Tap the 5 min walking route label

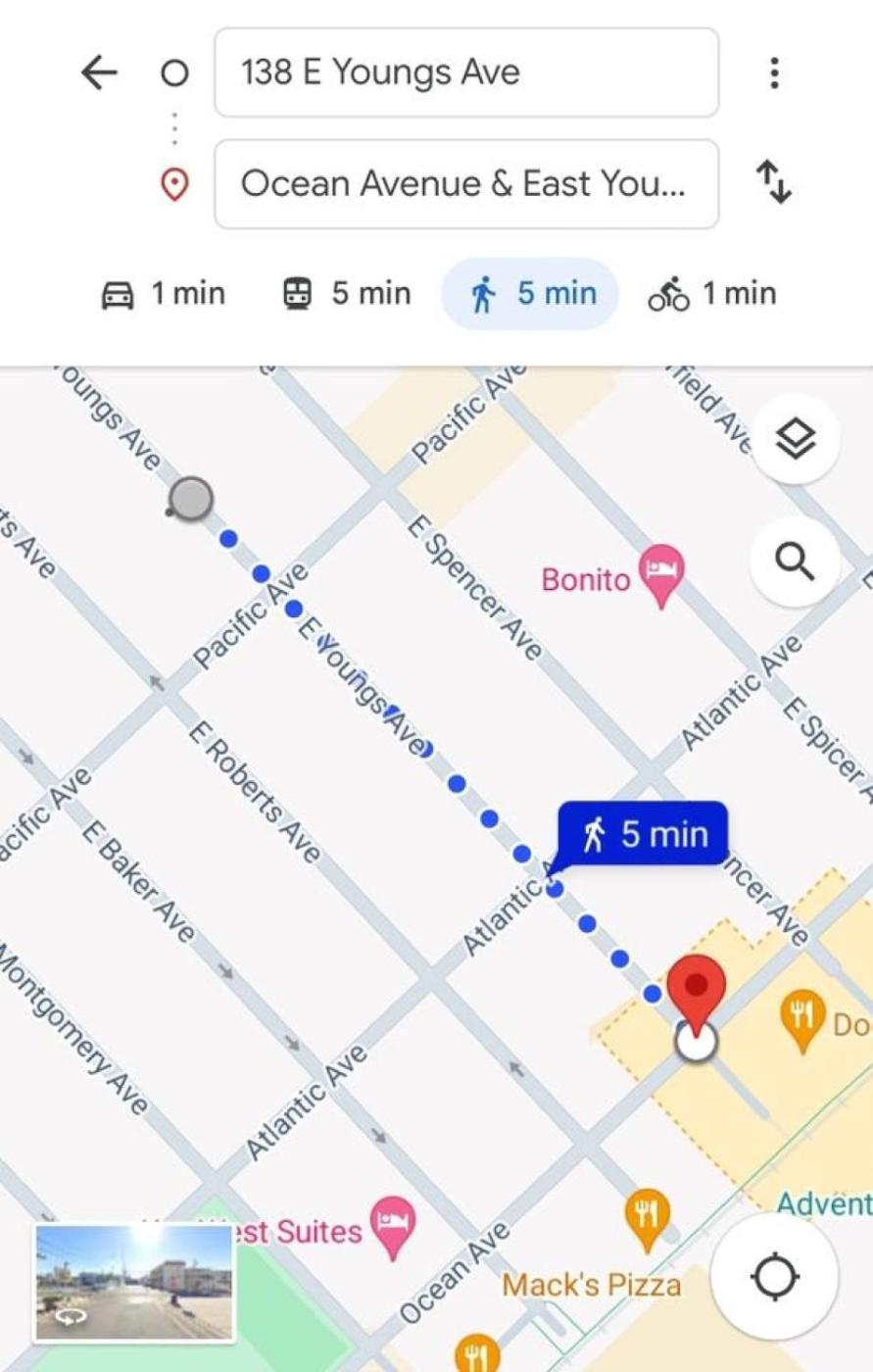point(644,834)
